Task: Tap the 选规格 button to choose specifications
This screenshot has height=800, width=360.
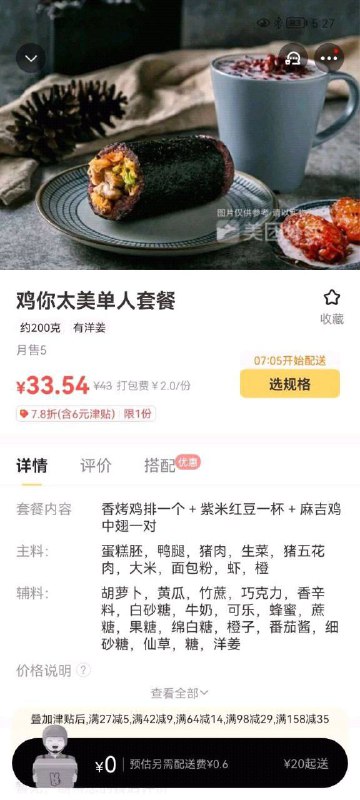Action: 290,384
